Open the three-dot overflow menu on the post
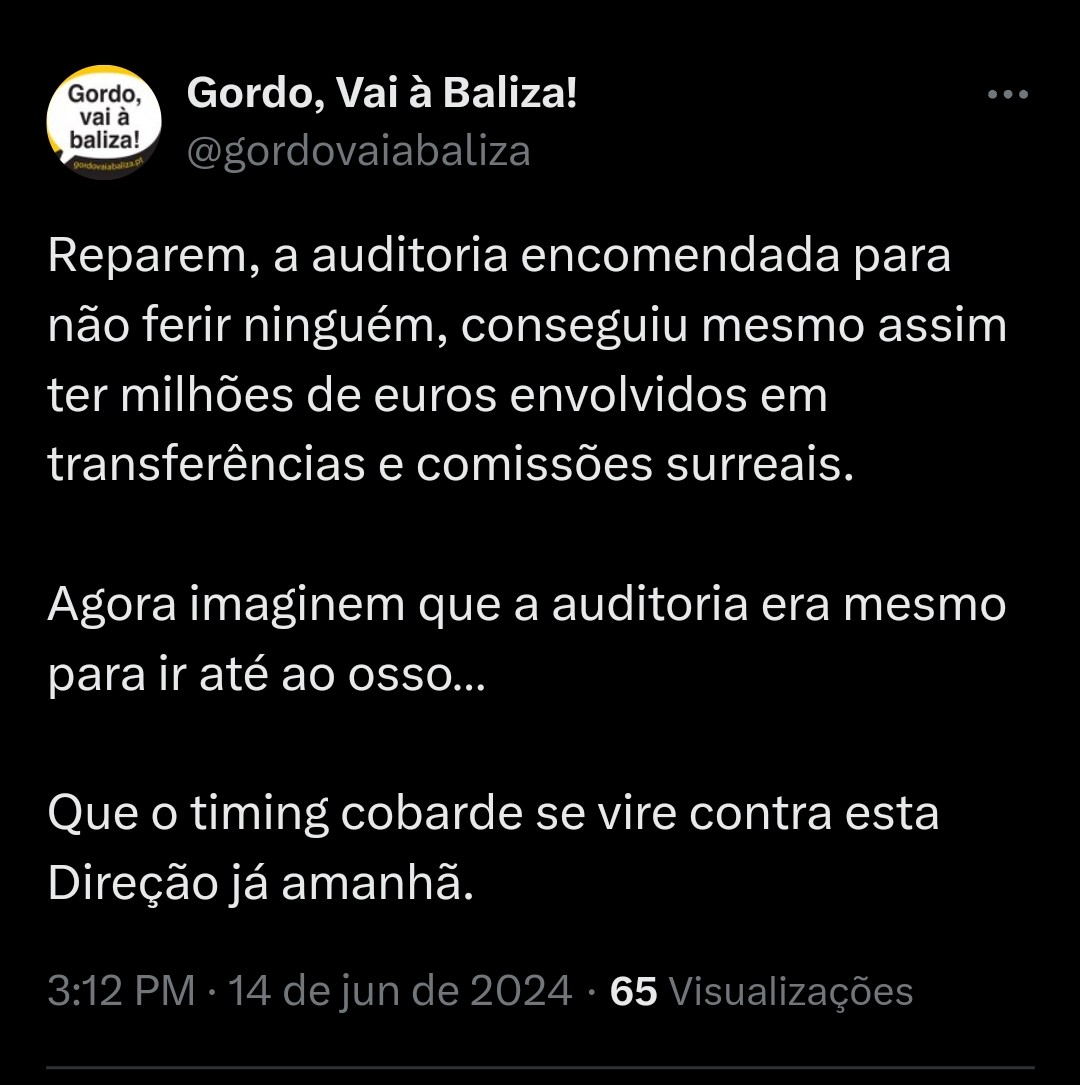 [1007, 94]
